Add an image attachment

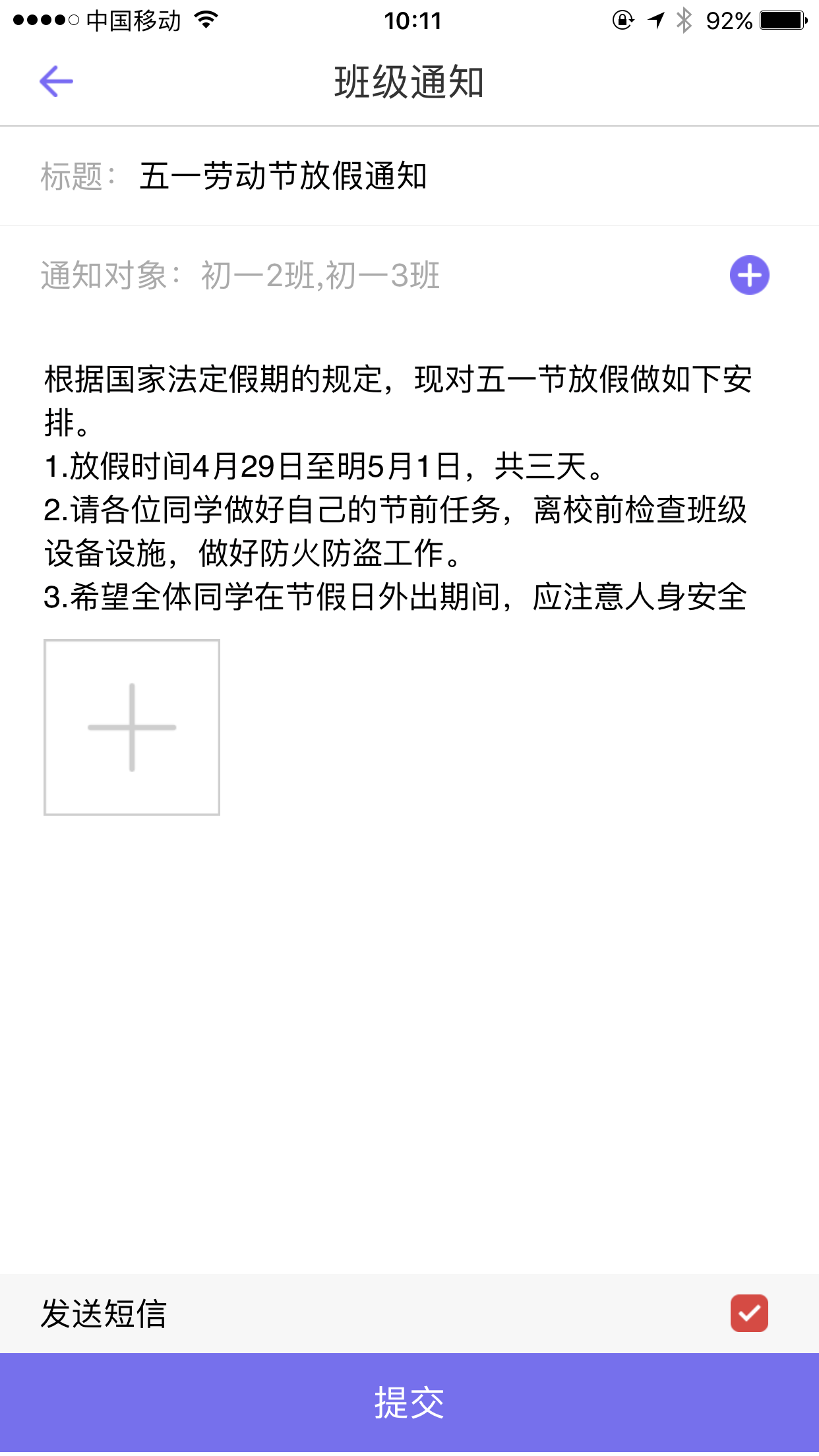(x=132, y=727)
